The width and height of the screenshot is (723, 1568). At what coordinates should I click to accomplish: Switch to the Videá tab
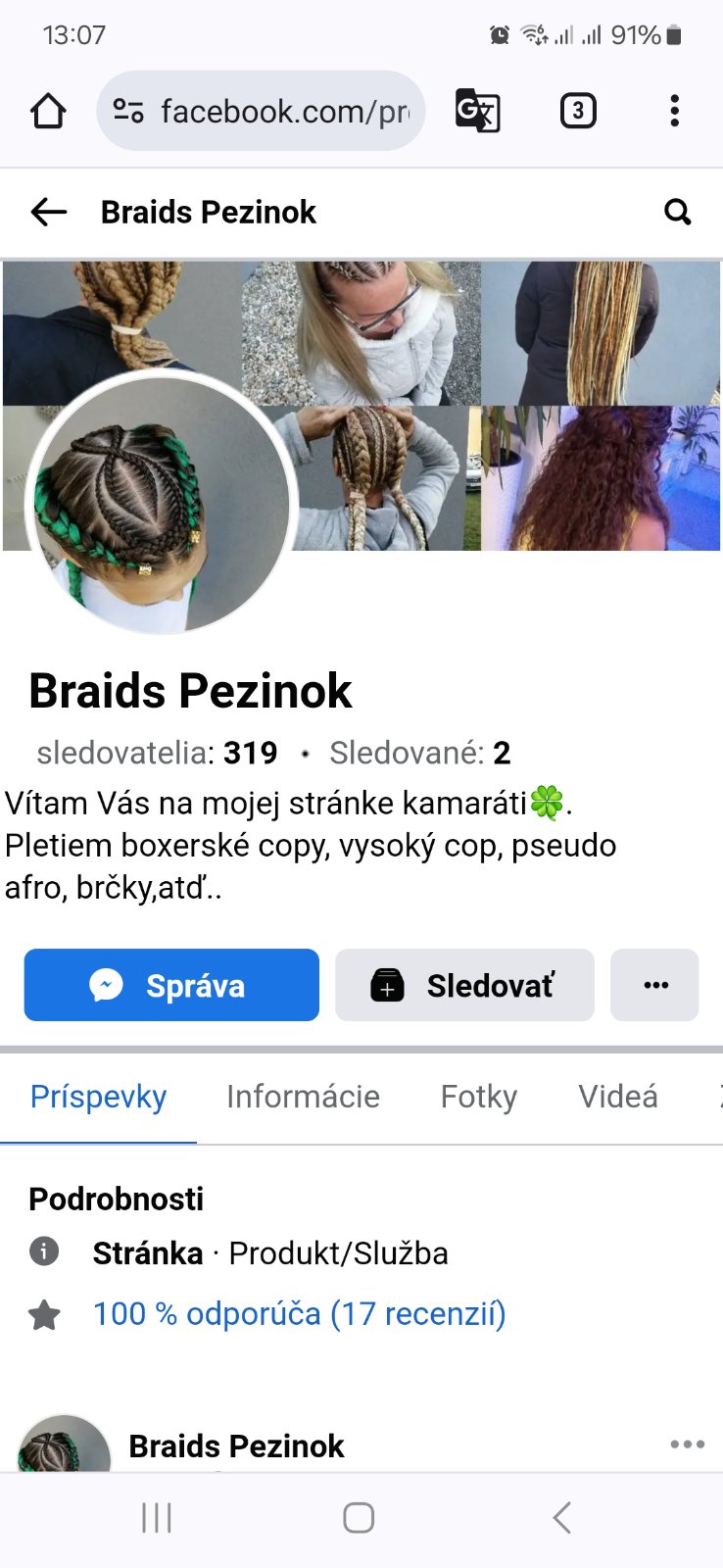617,1097
